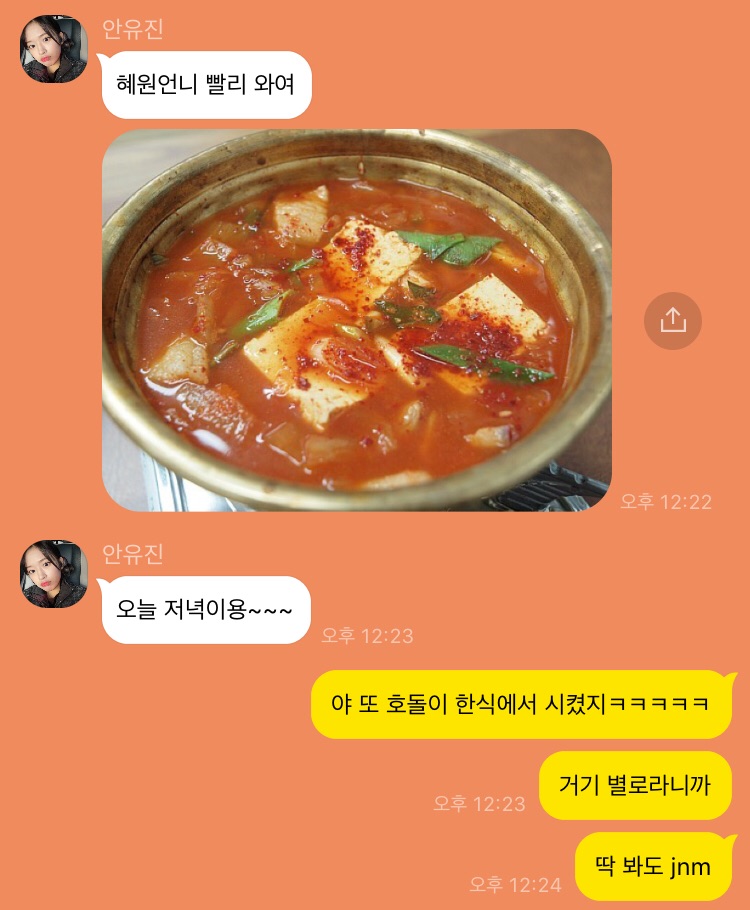Screen dimensions: 750x910
Task: View 안유진's profile picture beside "혜원언니 빨리 와여"
Action: click(54, 49)
